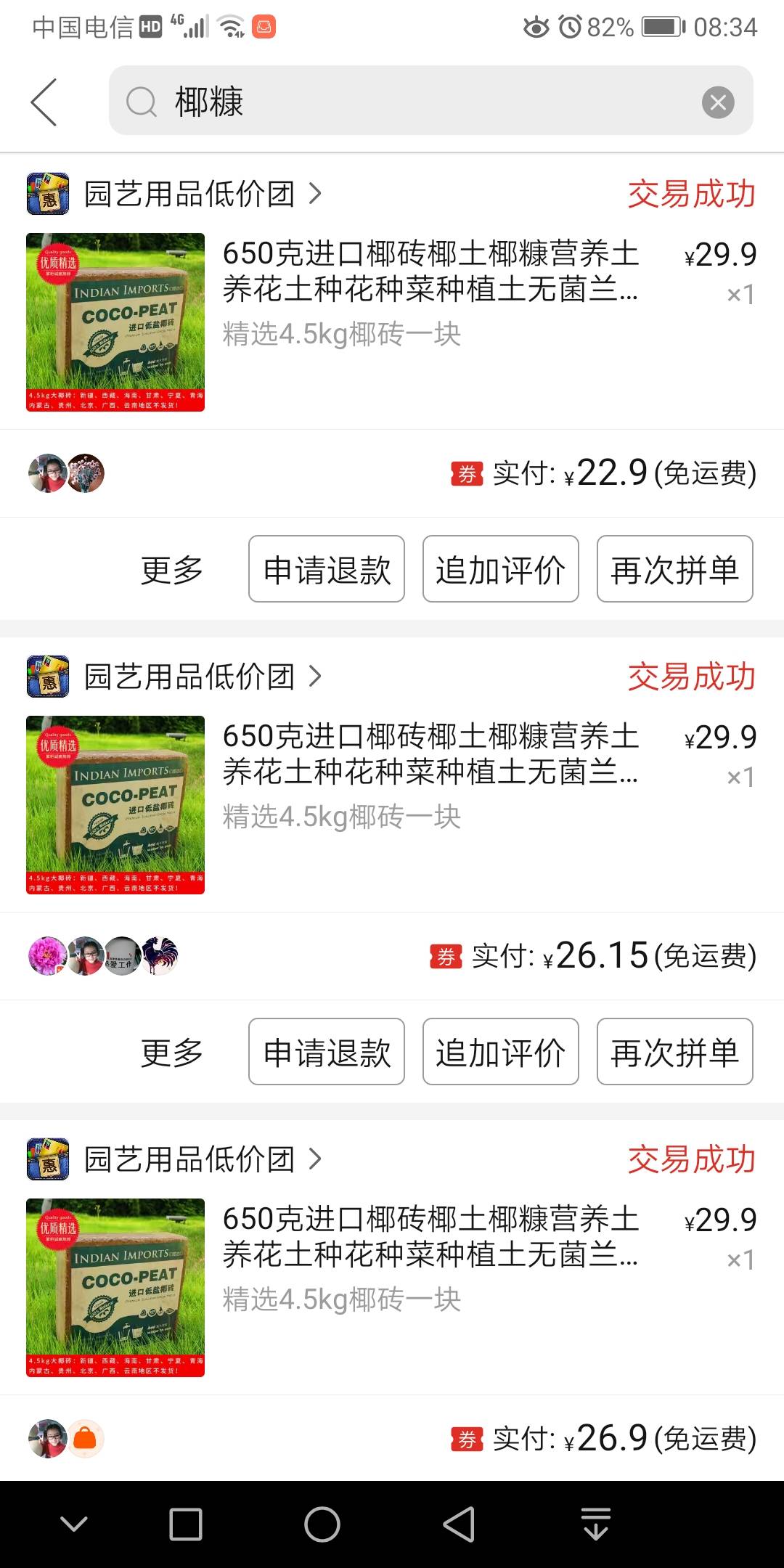Viewport: 784px width, 1568px height.
Task: Open recent apps via the square button
Action: click(186, 1524)
